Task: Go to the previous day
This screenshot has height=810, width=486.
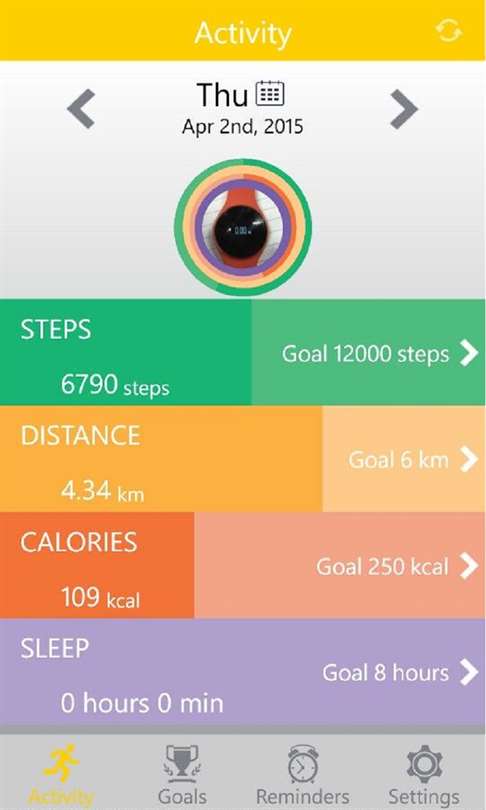Action: pyautogui.click(x=81, y=108)
